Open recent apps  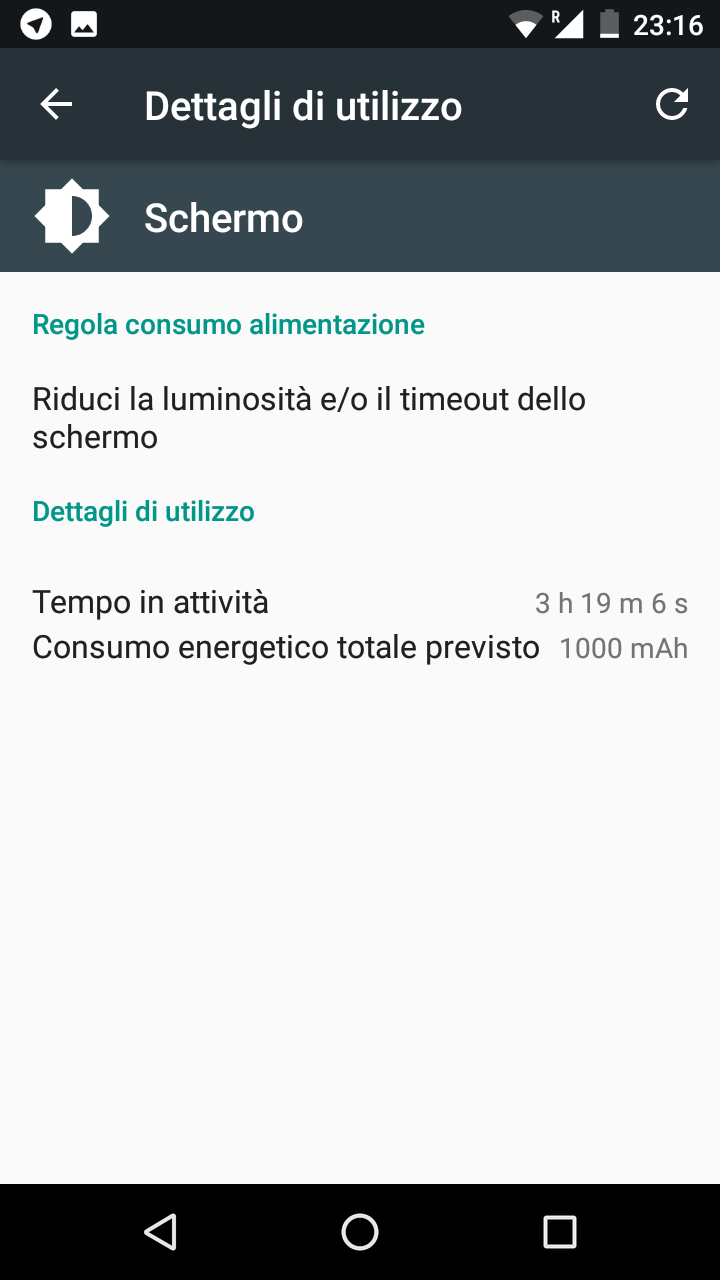(x=560, y=1232)
